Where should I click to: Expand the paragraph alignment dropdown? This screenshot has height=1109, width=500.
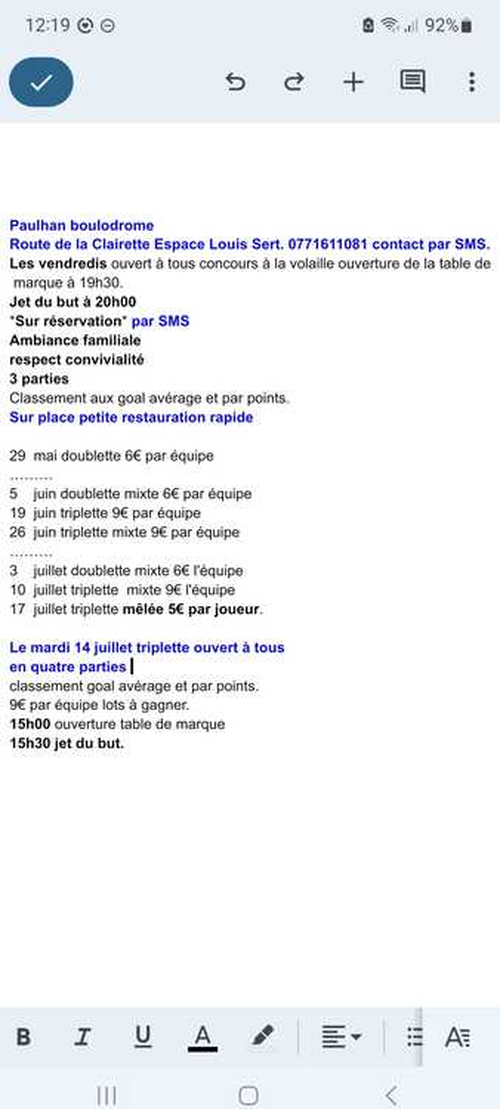[342, 1038]
